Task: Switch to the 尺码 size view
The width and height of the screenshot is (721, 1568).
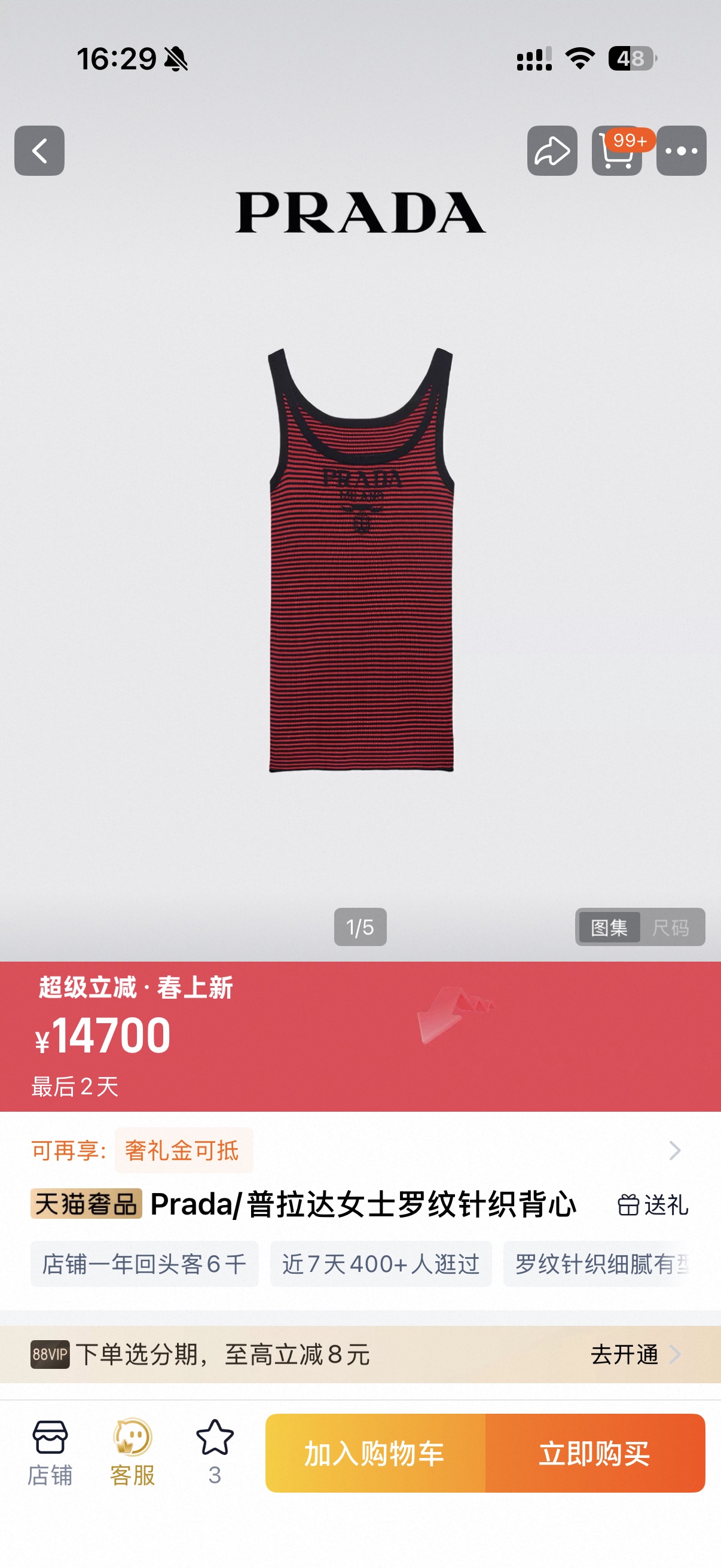Action: [x=671, y=927]
